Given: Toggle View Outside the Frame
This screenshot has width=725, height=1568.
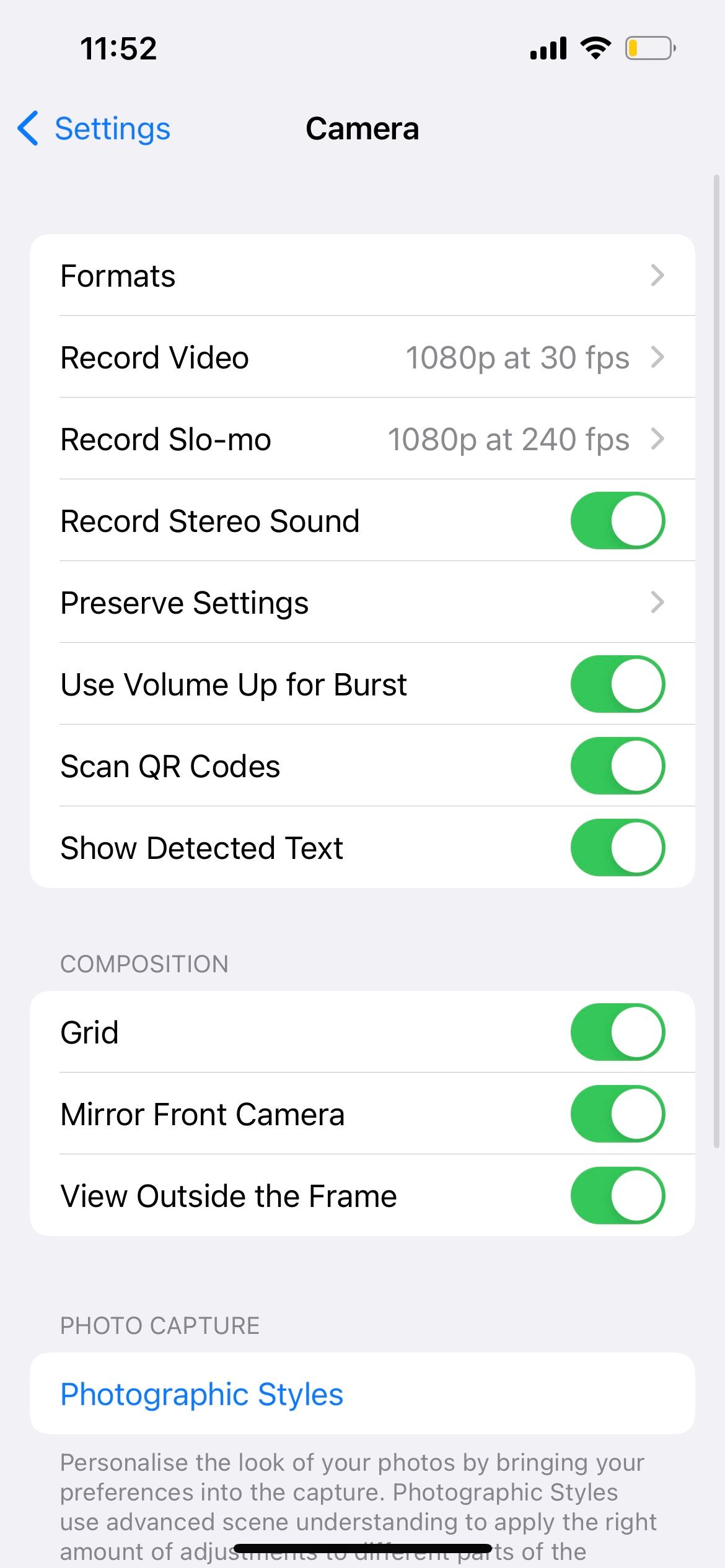Looking at the screenshot, I should (617, 1195).
